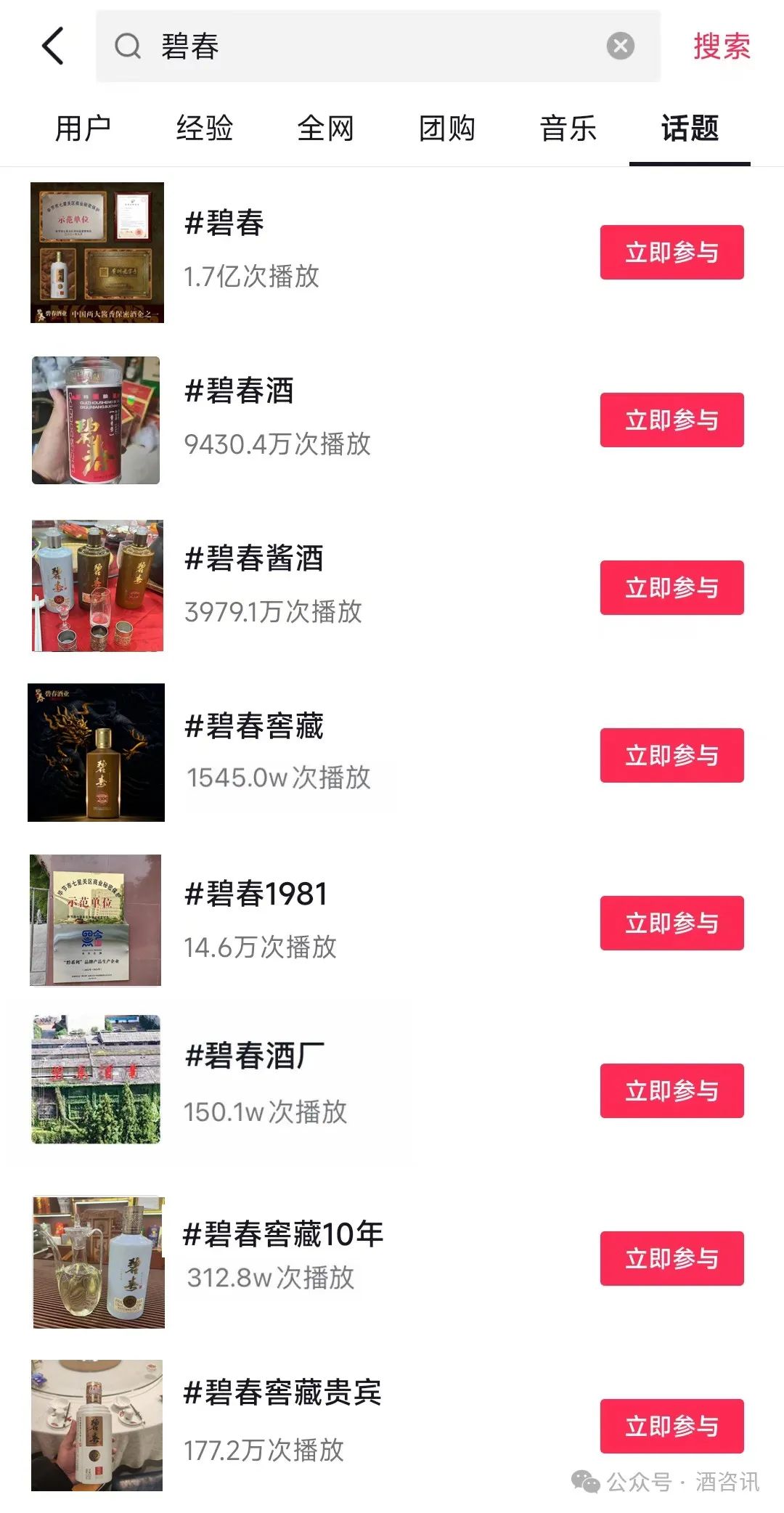Edit the search field containing 碧春
This screenshot has width=784, height=1513.
coord(363,46)
